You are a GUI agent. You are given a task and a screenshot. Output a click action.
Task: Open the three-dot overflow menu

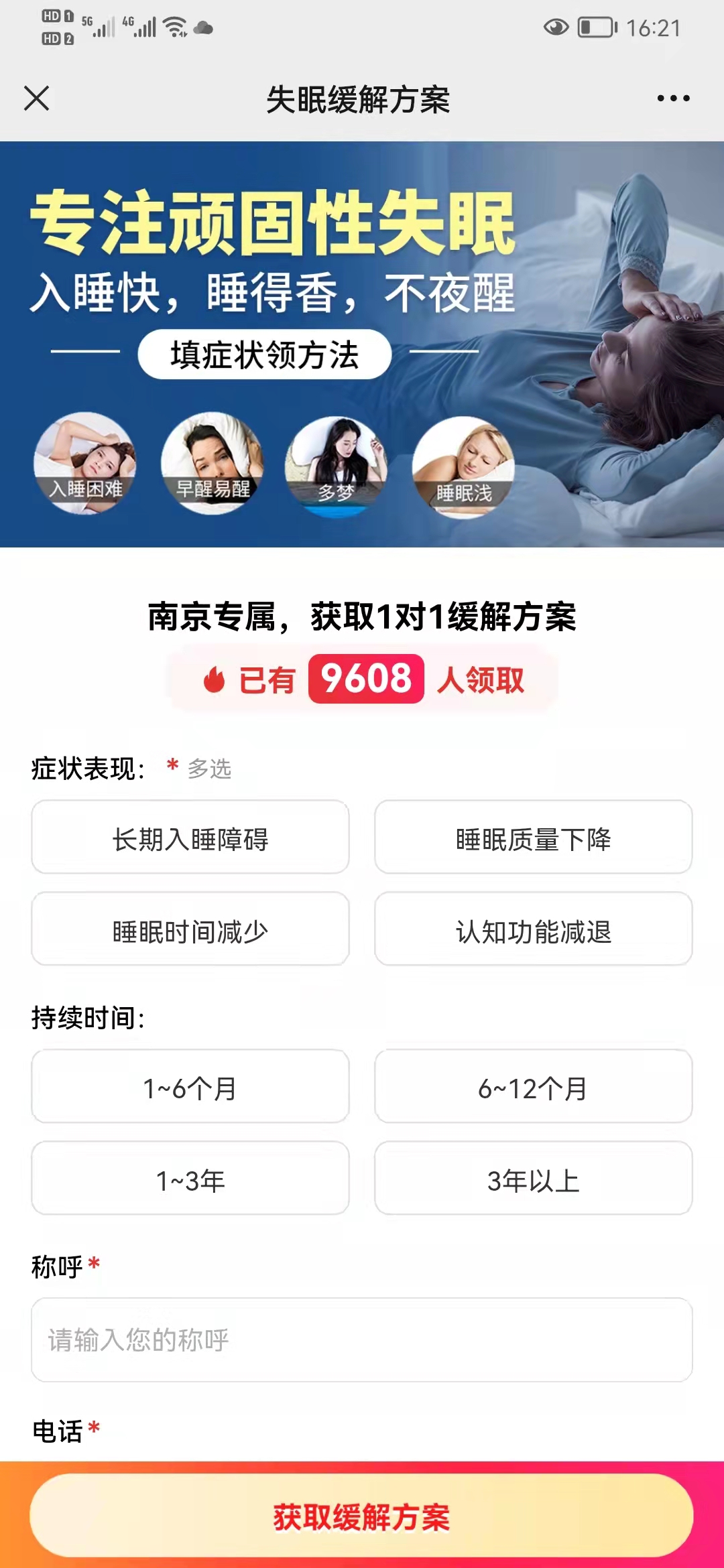click(673, 99)
